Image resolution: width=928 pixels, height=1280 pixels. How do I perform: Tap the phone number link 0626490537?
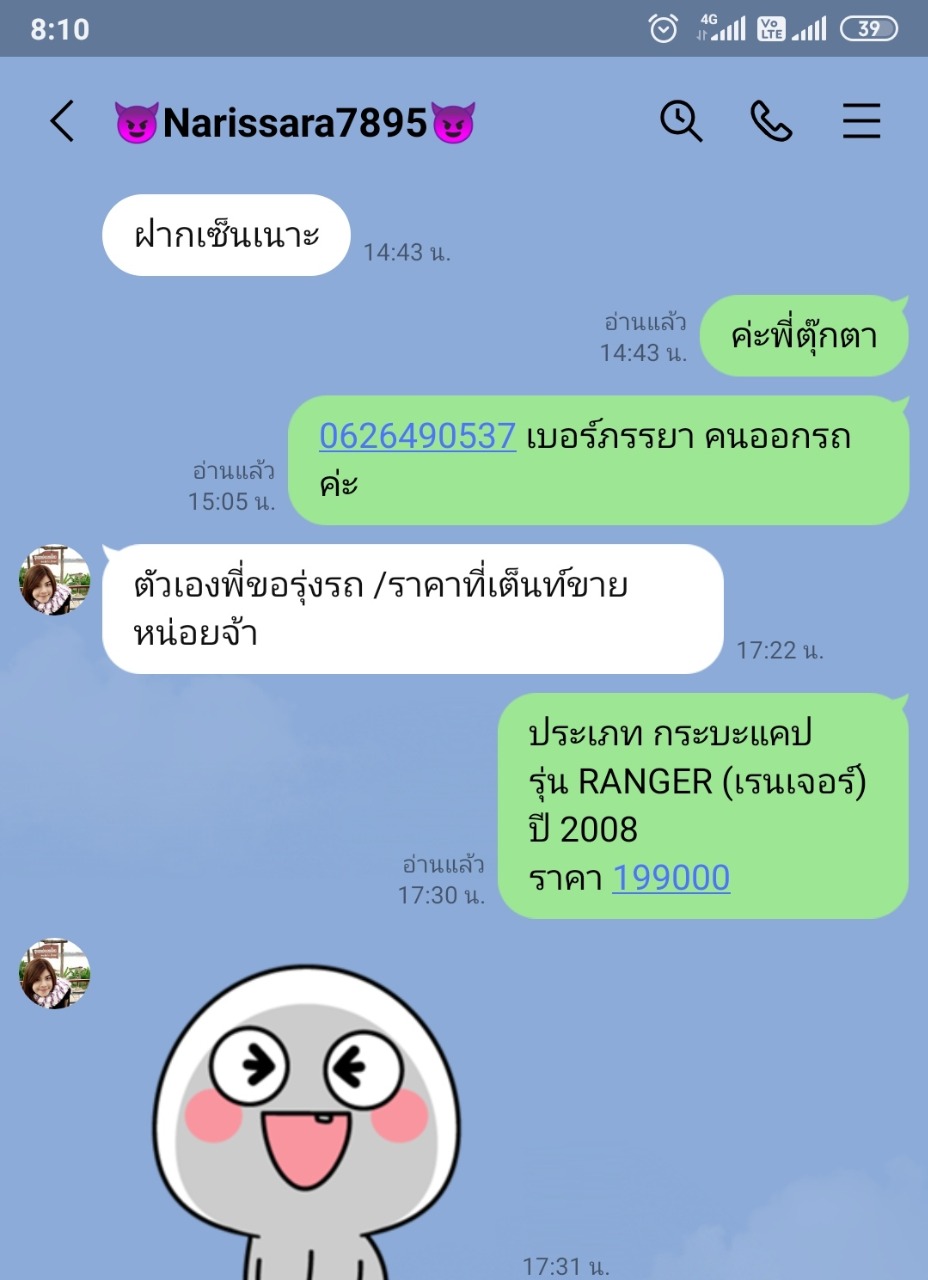pyautogui.click(x=417, y=436)
